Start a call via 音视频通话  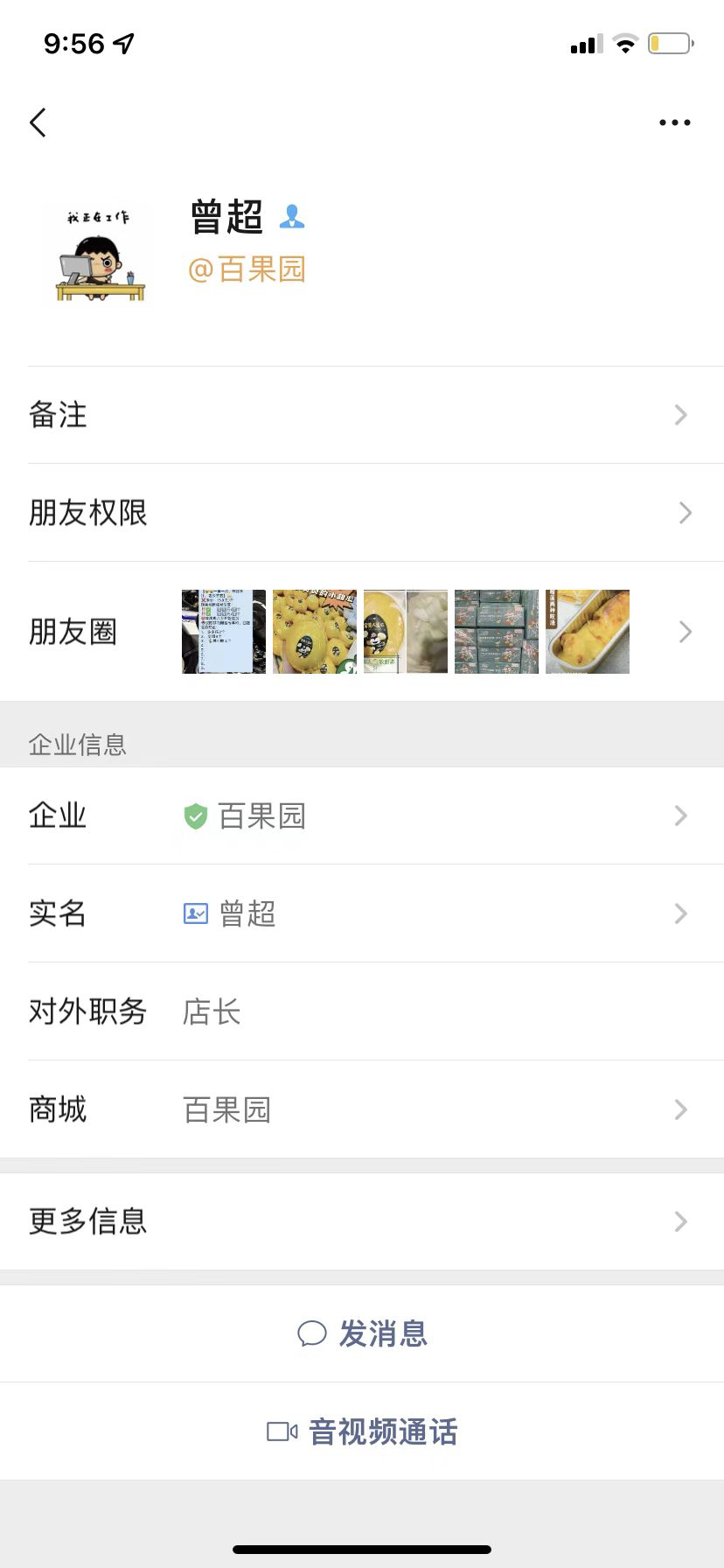(x=362, y=1432)
